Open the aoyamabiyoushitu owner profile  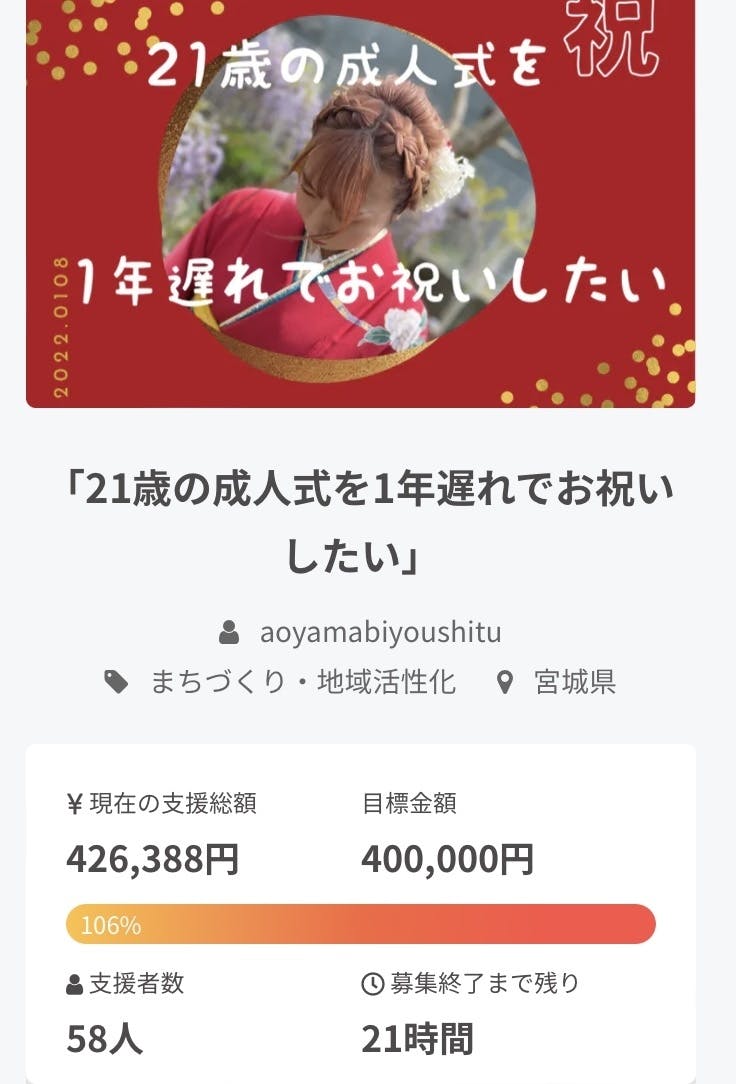pyautogui.click(x=380, y=633)
